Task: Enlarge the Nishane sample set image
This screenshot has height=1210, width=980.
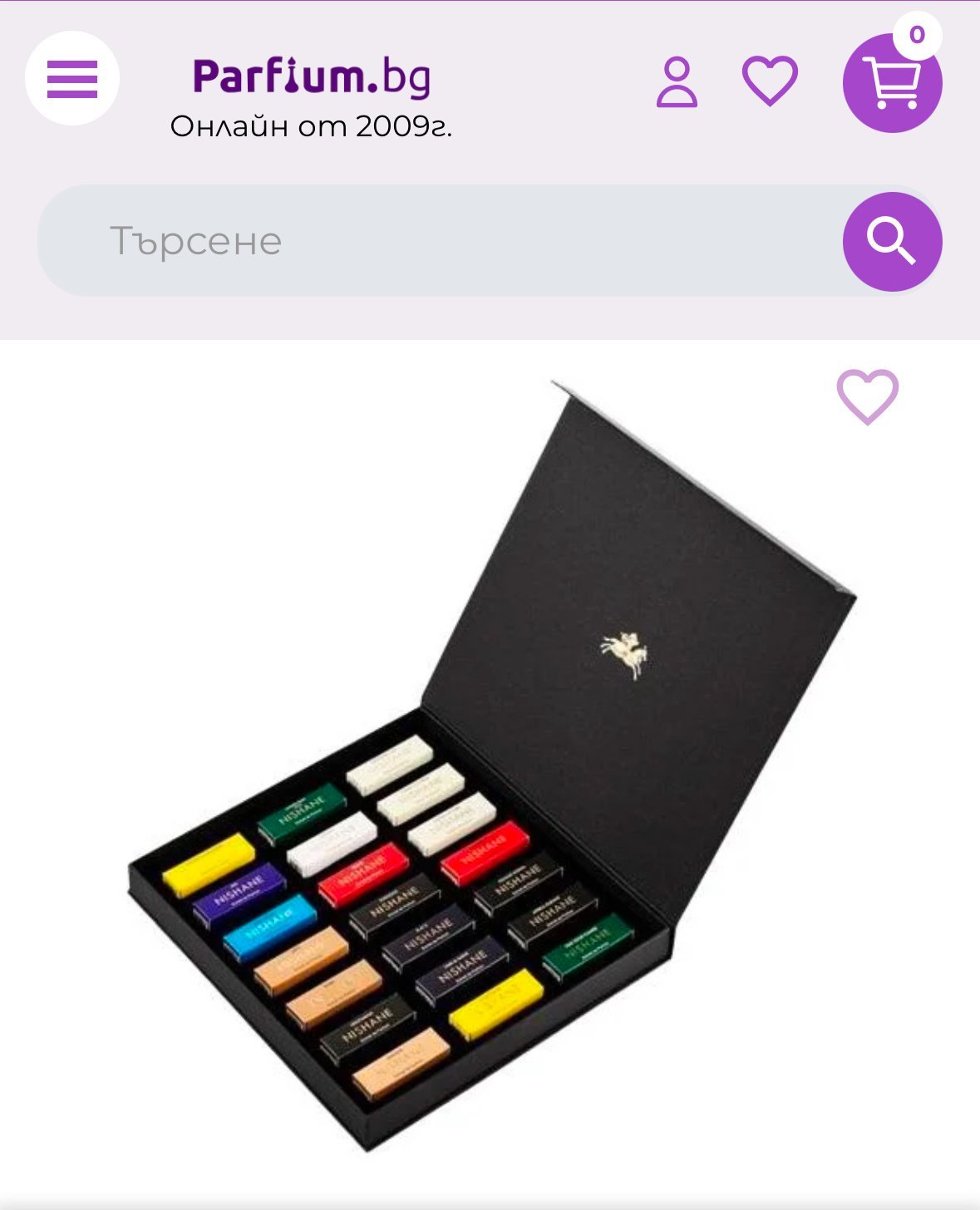Action: [490, 789]
